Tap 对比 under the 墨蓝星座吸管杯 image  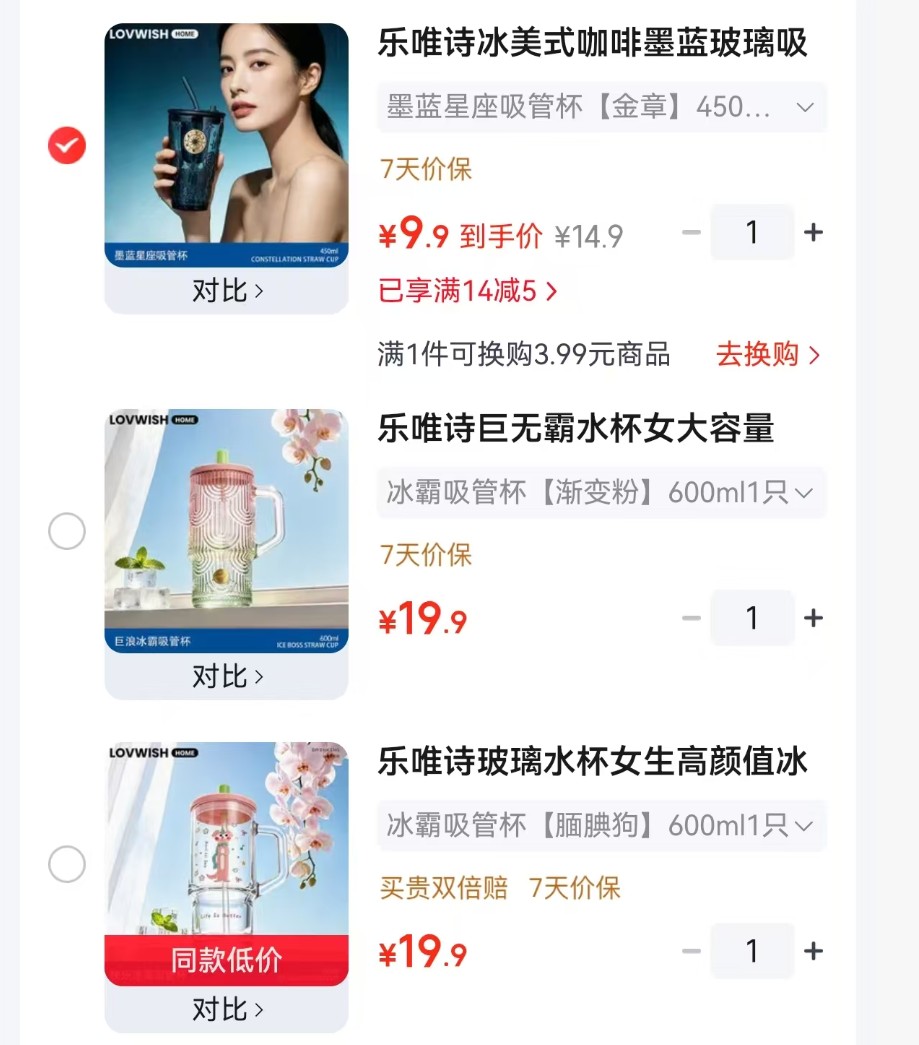click(227, 291)
